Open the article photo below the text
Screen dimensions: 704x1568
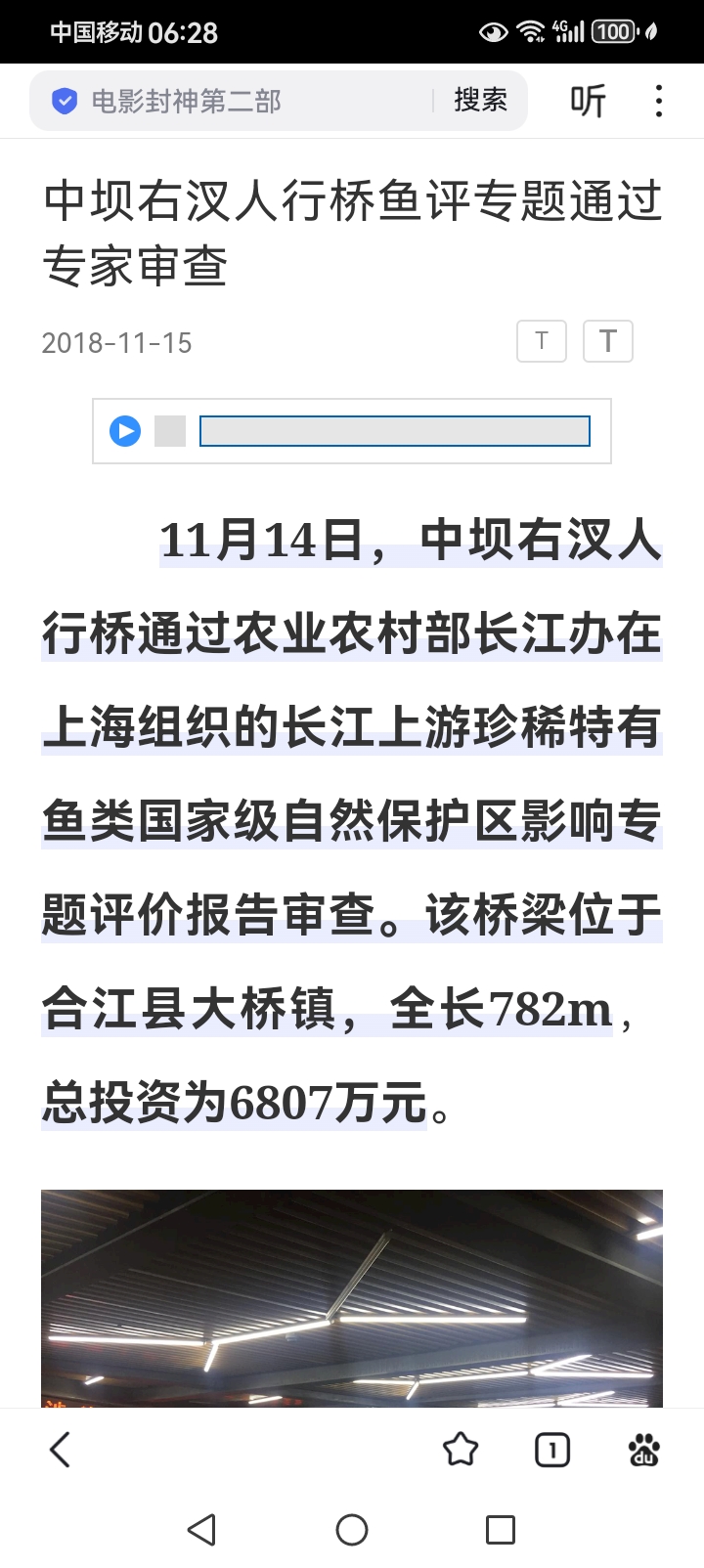pos(352,1298)
